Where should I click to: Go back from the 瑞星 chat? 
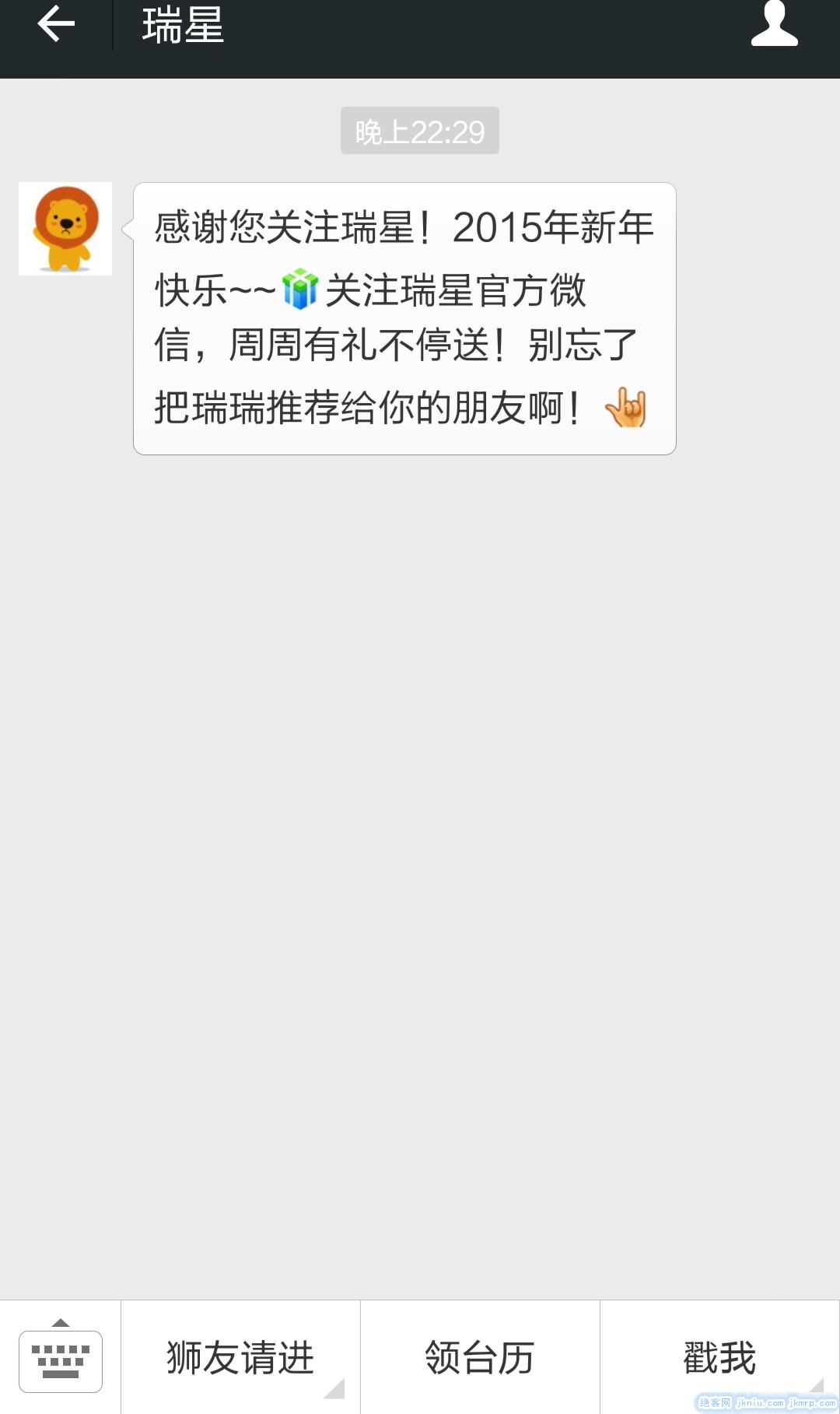[56, 23]
